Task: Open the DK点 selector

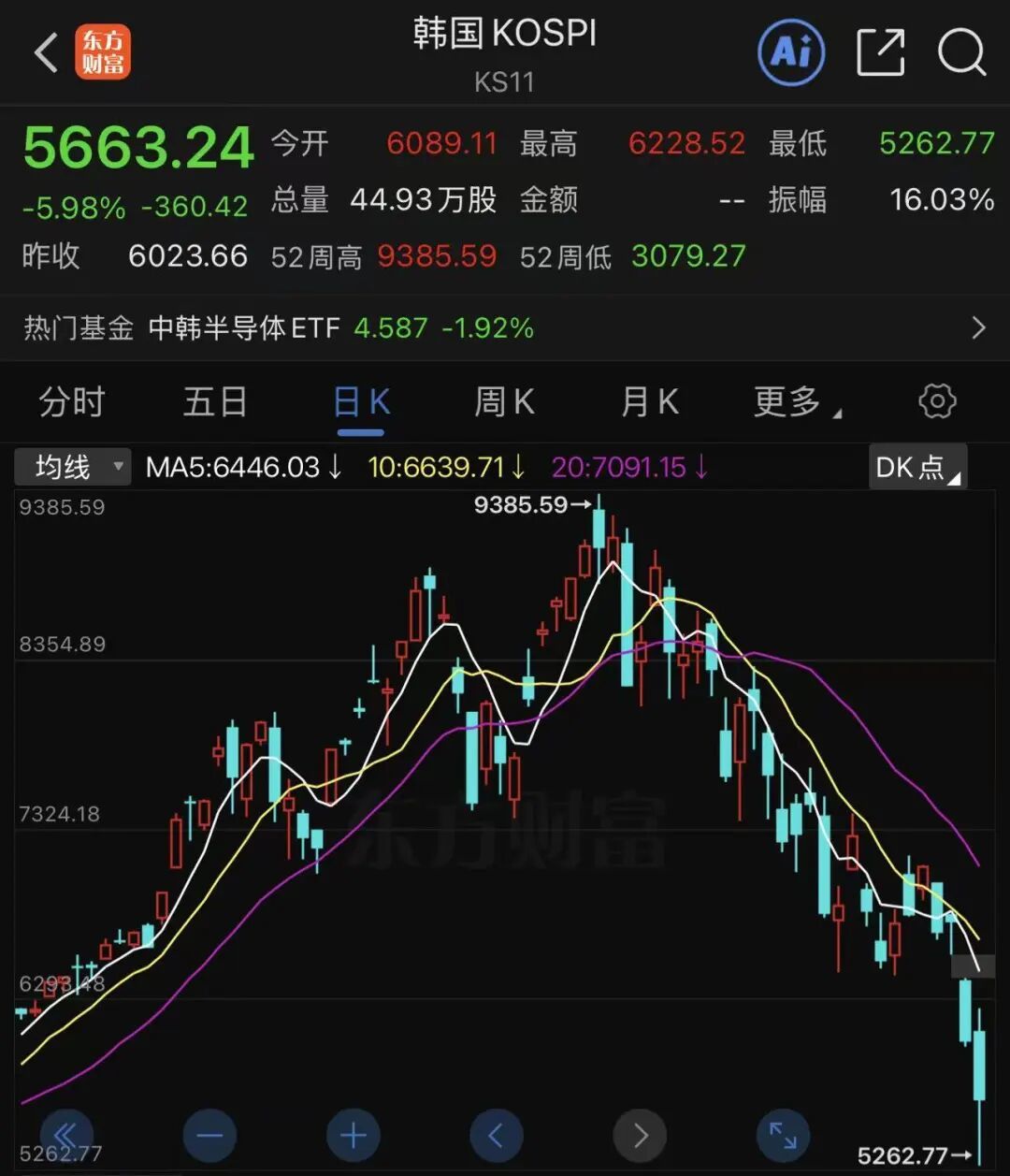Action: [917, 466]
